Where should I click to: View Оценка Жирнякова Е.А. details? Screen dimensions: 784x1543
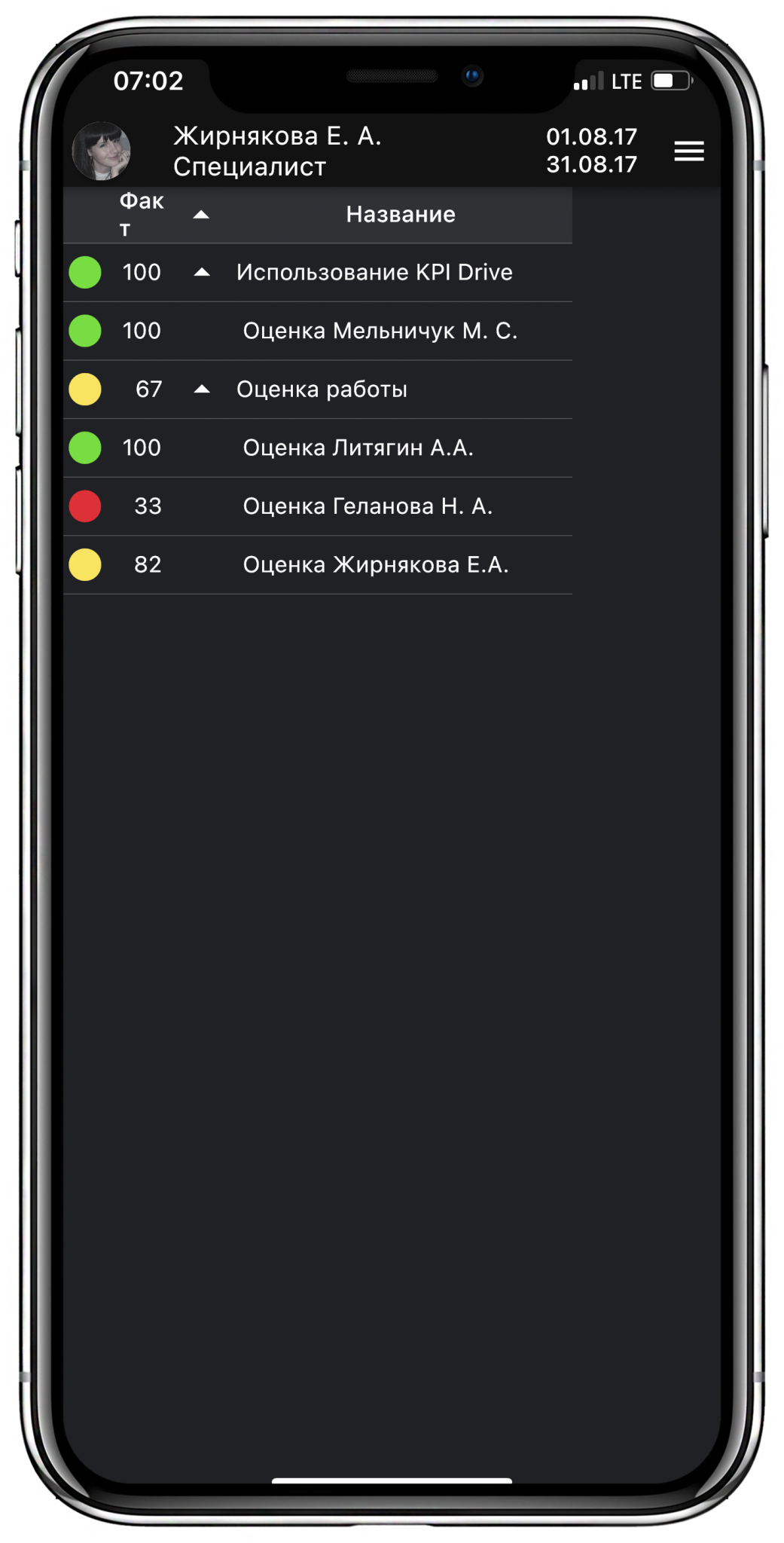318,565
